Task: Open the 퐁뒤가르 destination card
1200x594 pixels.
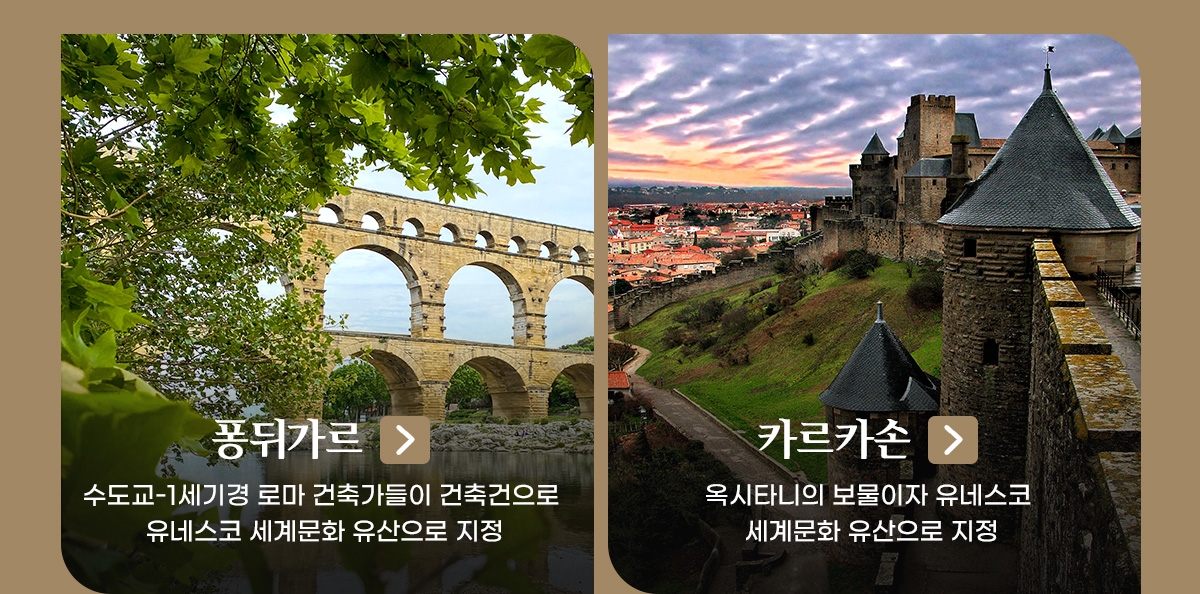Action: [x=405, y=440]
